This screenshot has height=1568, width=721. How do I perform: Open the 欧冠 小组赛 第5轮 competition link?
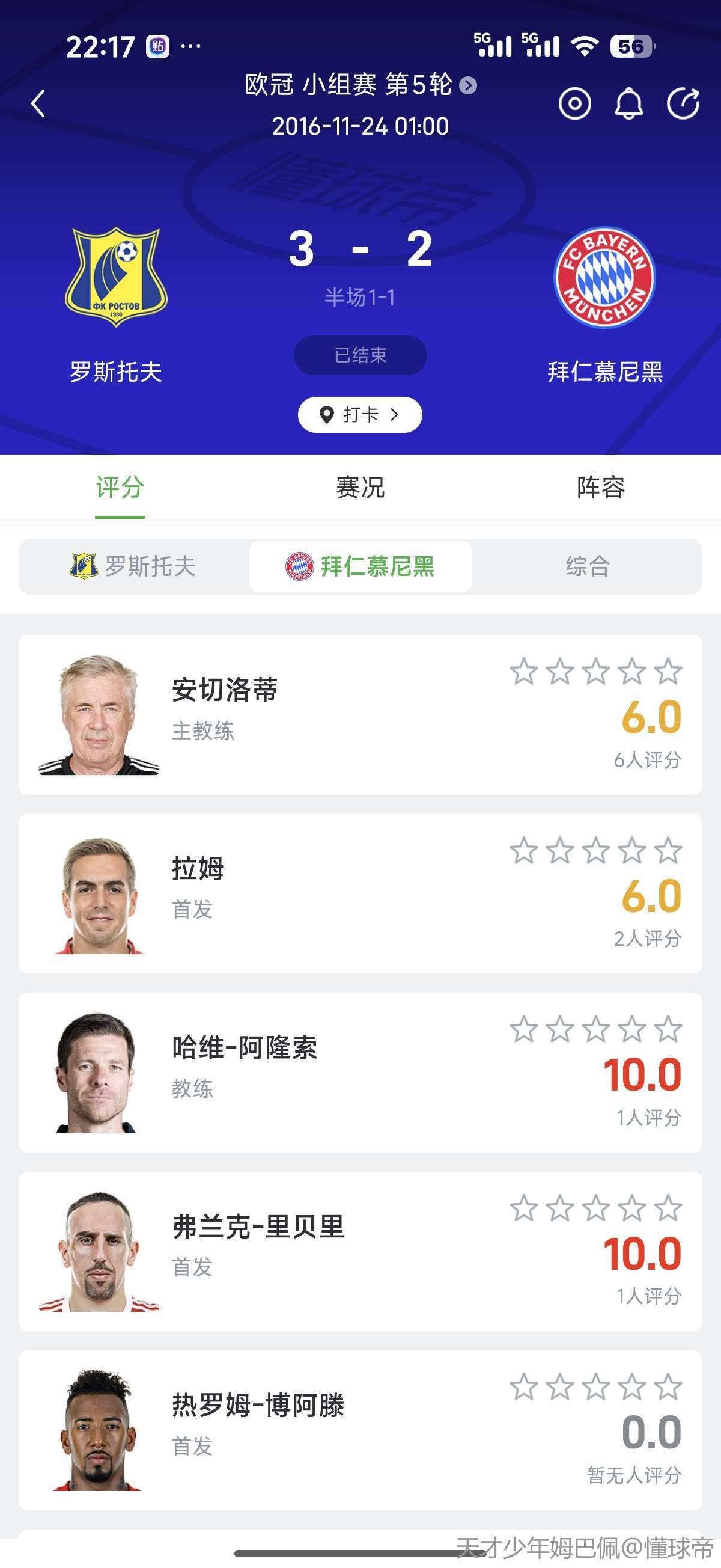tap(360, 85)
